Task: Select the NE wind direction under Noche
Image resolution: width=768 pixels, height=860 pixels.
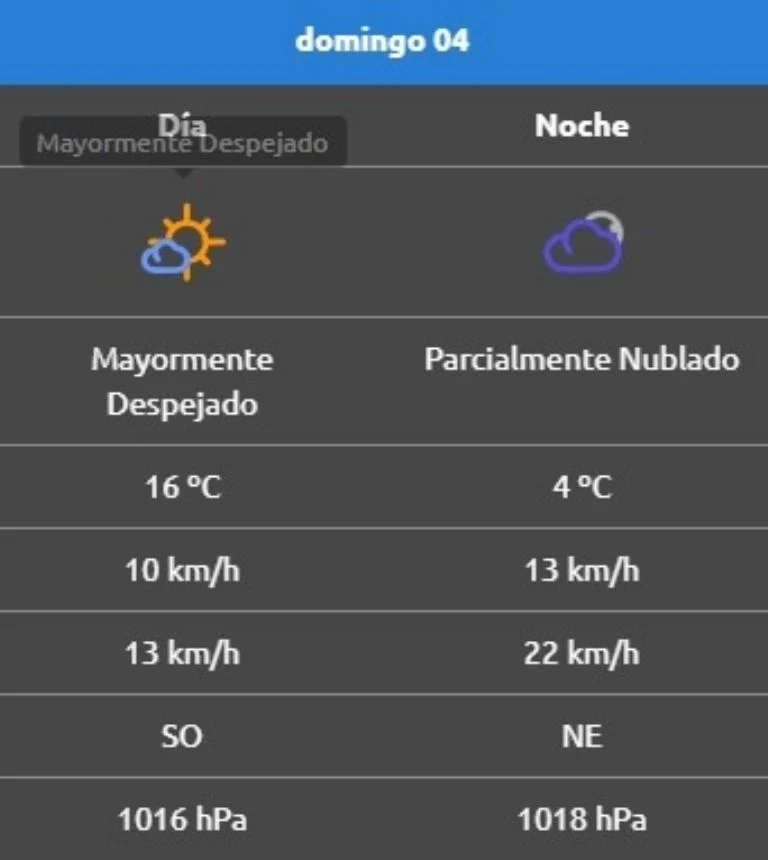Action: point(583,736)
